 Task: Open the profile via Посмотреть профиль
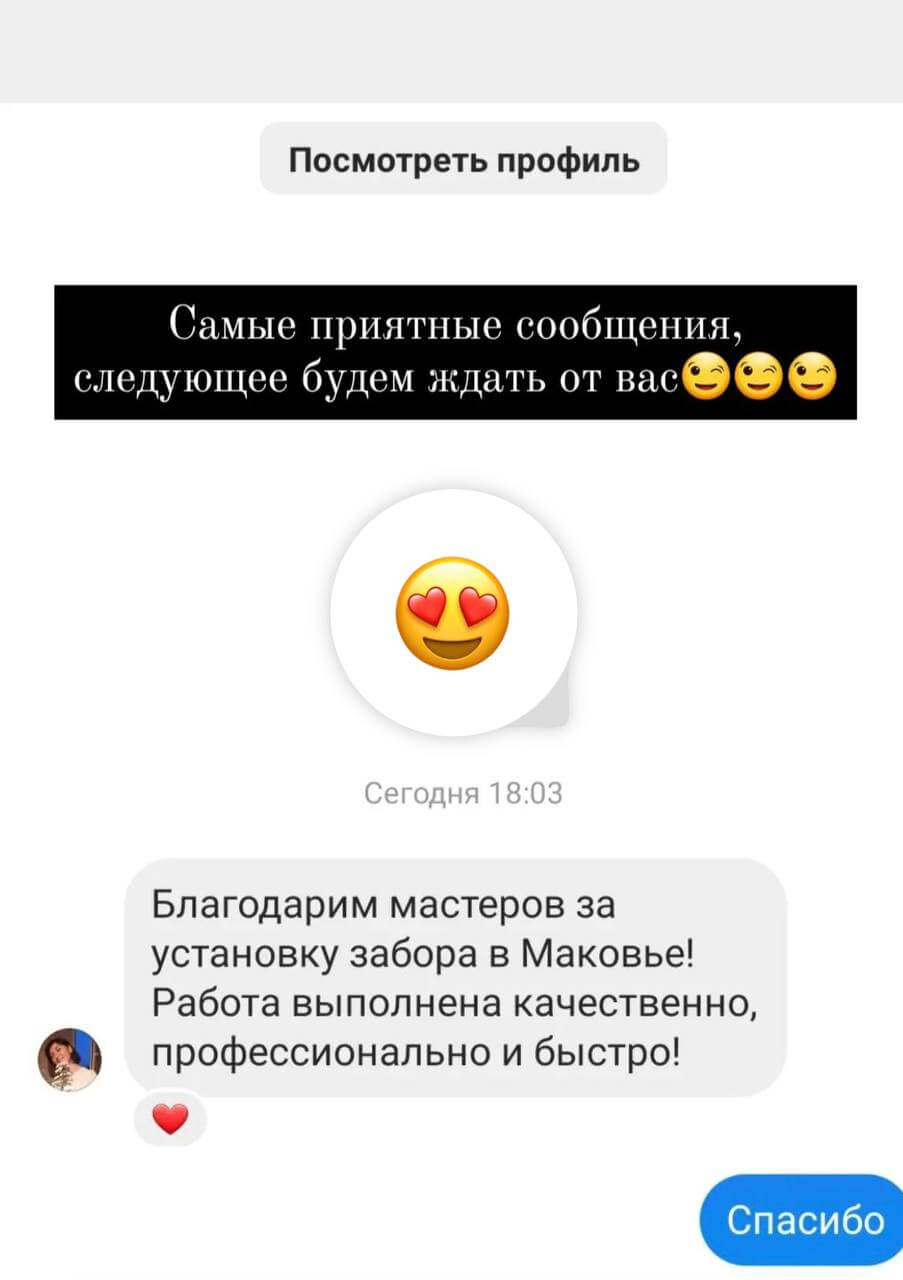tap(463, 159)
